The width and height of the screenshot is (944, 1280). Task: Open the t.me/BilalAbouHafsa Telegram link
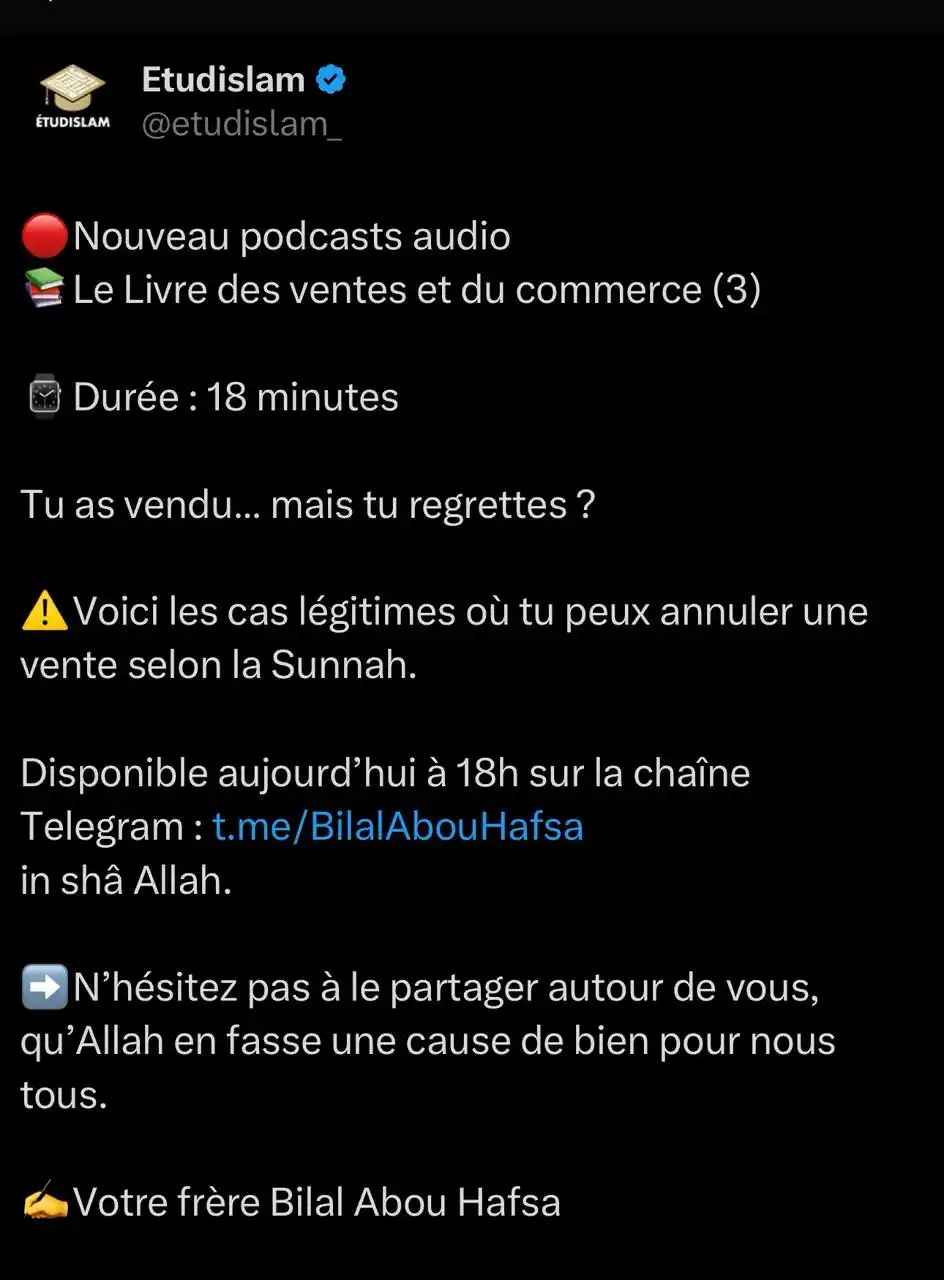tap(398, 827)
